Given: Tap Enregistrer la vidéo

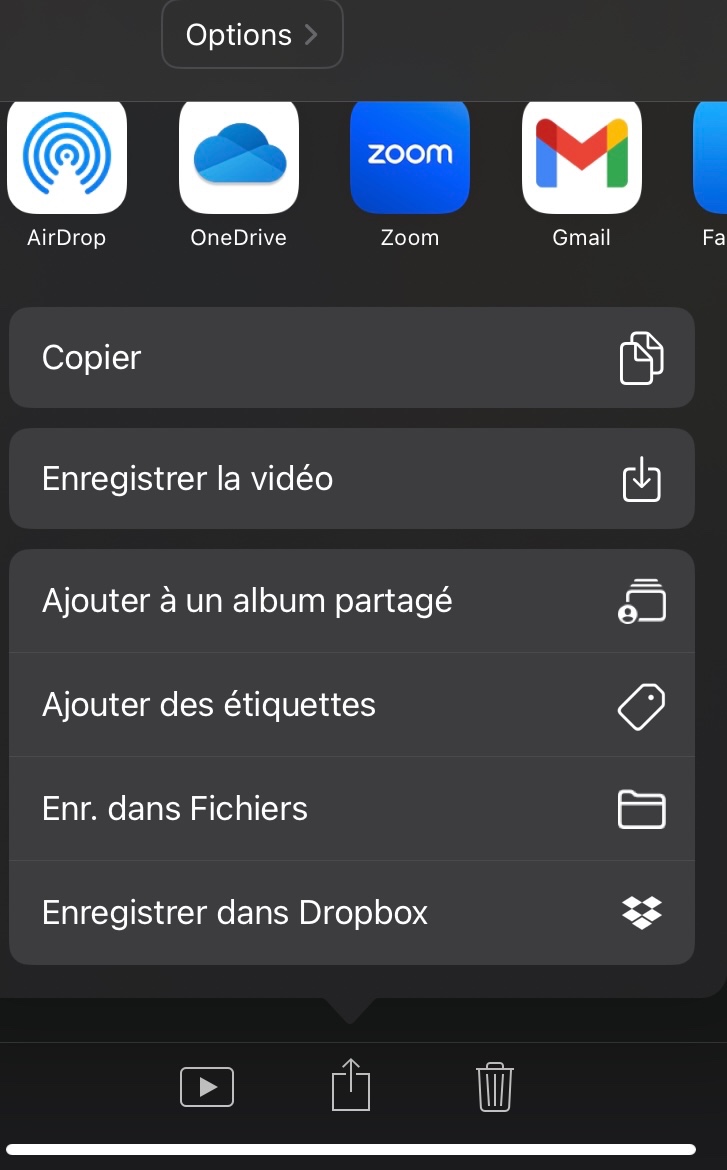Looking at the screenshot, I should click(x=351, y=479).
